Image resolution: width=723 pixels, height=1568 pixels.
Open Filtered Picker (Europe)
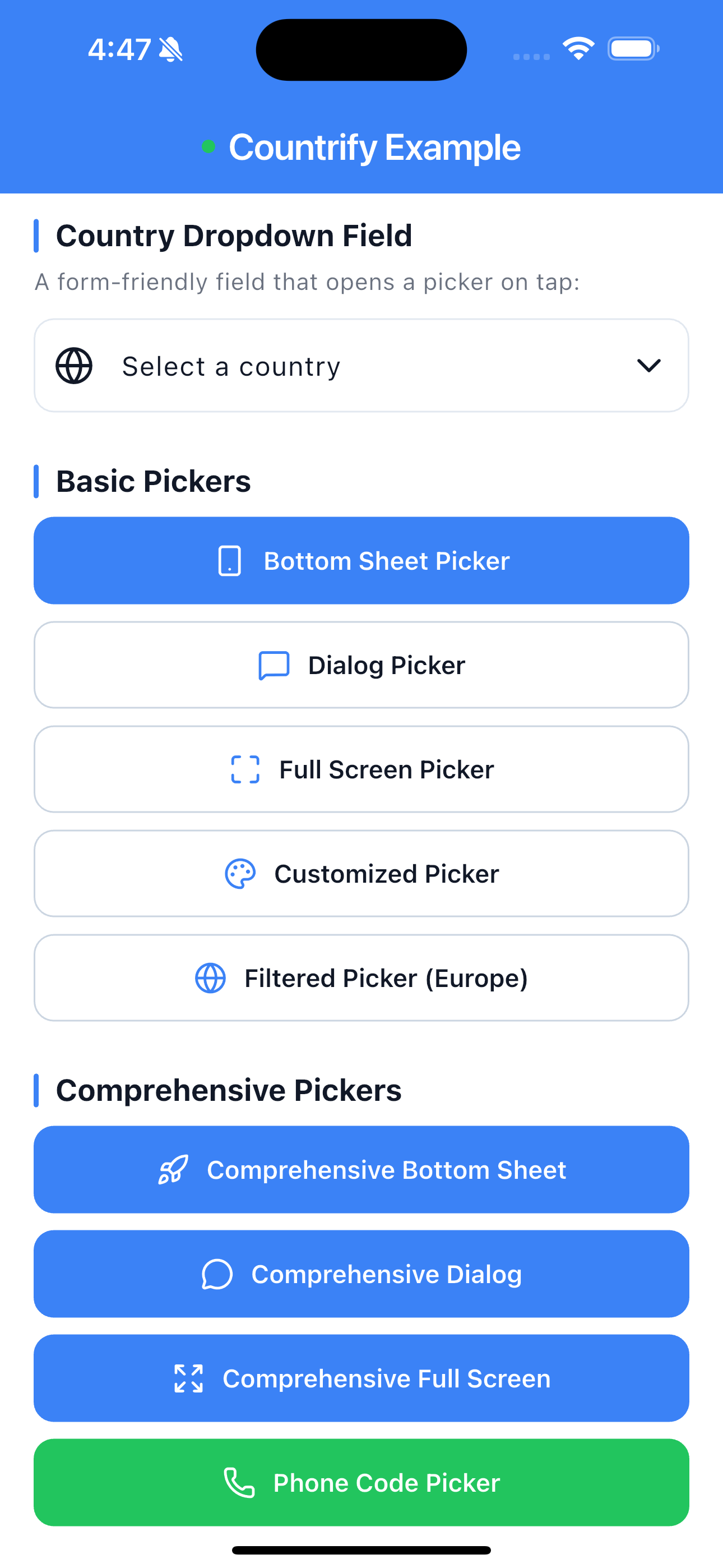[x=361, y=978]
